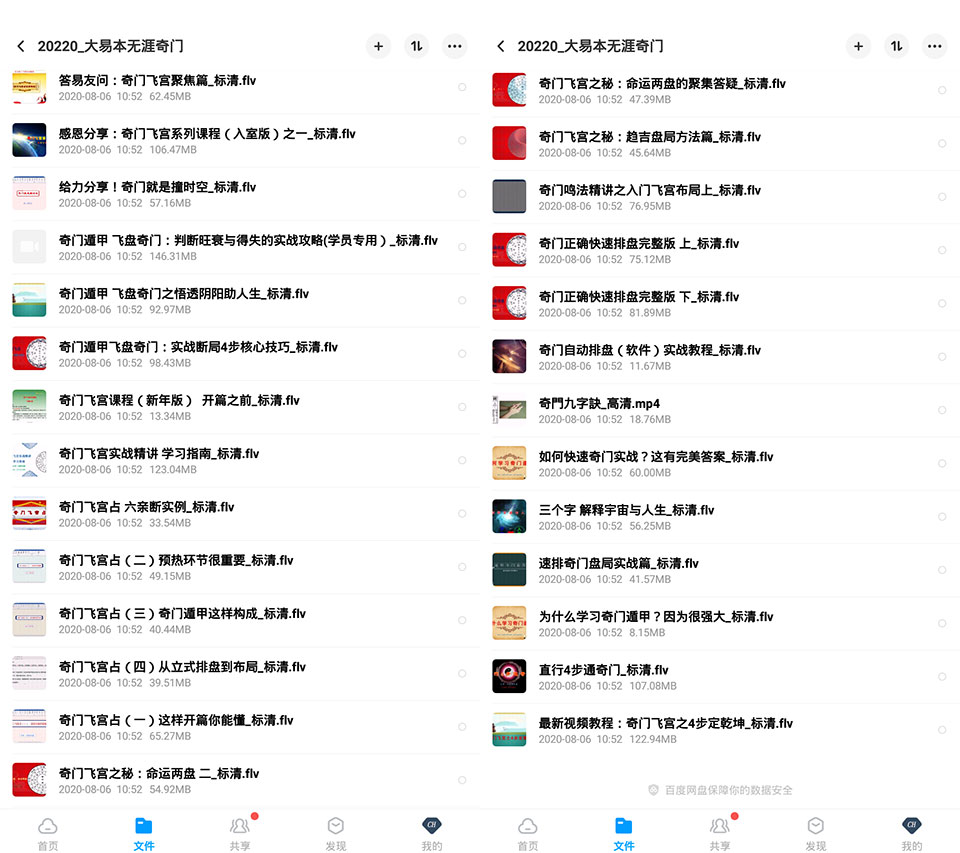The image size is (960, 853).
Task: Open 直行4步通奇门_标清.flv
Action: pyautogui.click(x=725, y=676)
